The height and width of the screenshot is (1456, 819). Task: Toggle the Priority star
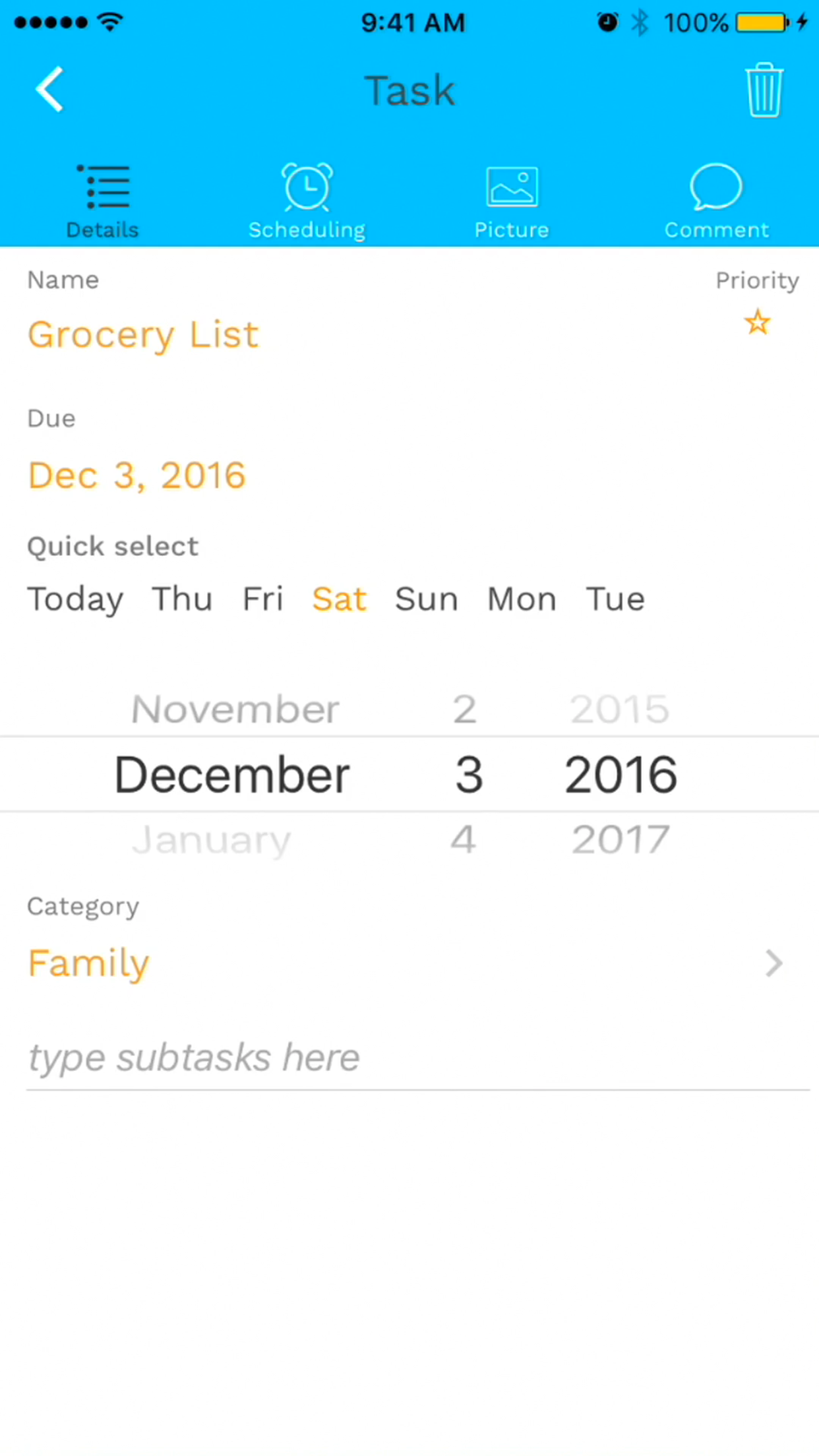point(757,322)
